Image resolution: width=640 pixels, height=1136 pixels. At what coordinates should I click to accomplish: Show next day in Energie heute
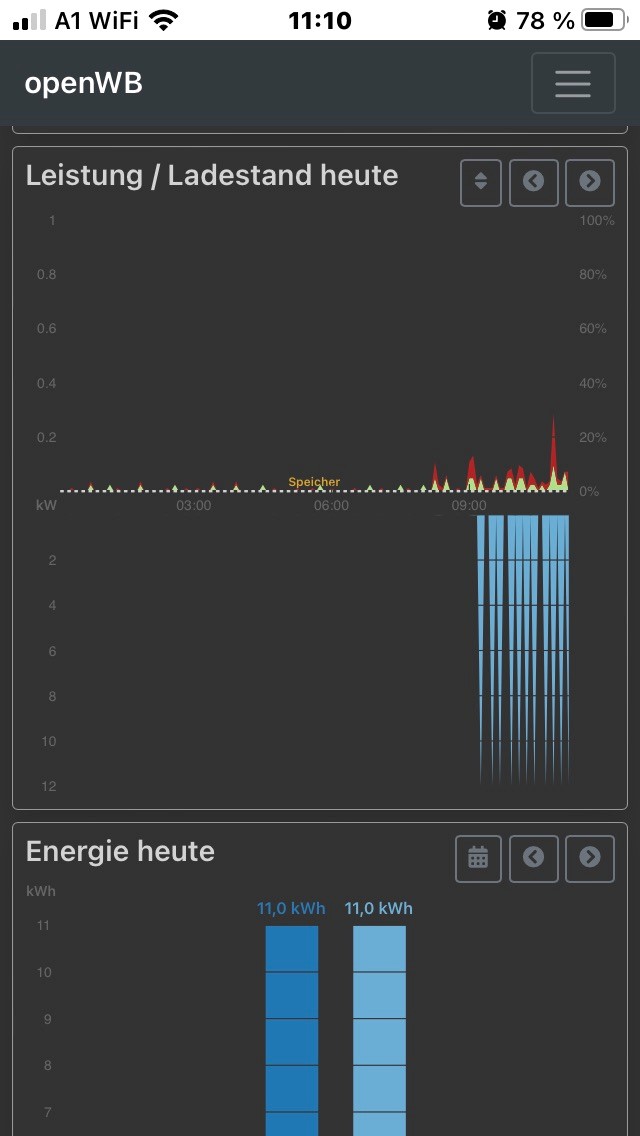590,858
